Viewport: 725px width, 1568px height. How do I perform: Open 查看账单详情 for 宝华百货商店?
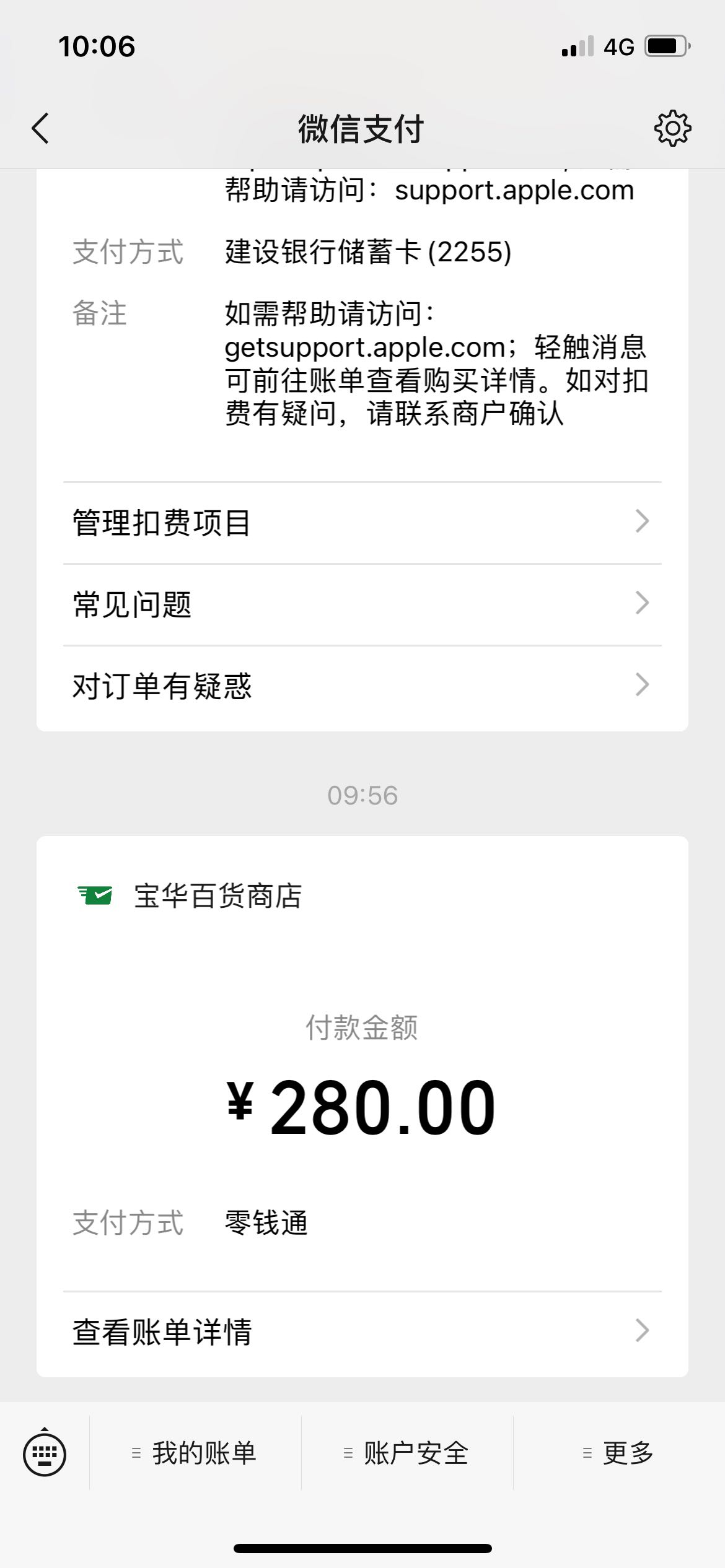[x=362, y=1331]
